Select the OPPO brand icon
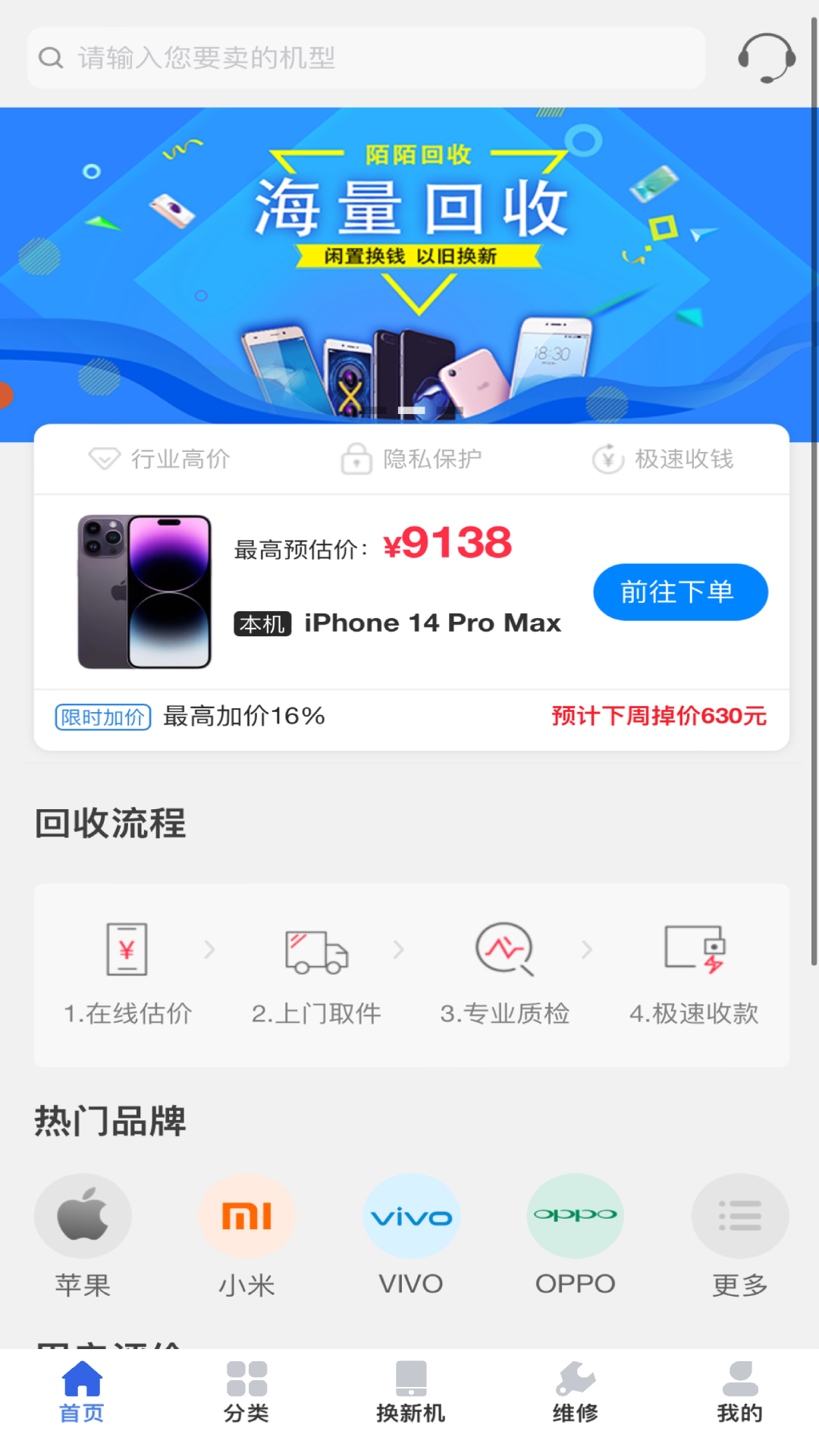This screenshot has width=819, height=1456. click(576, 1215)
